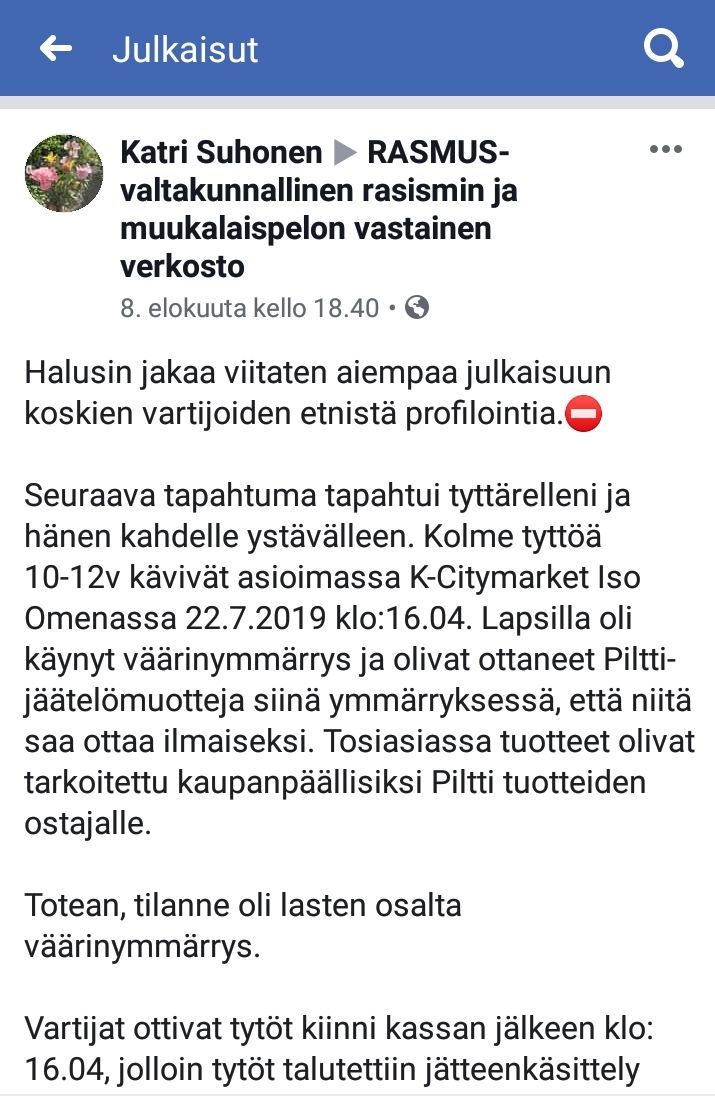Open the RASMUS group link
Screen dimensions: 715x1099
318,210
